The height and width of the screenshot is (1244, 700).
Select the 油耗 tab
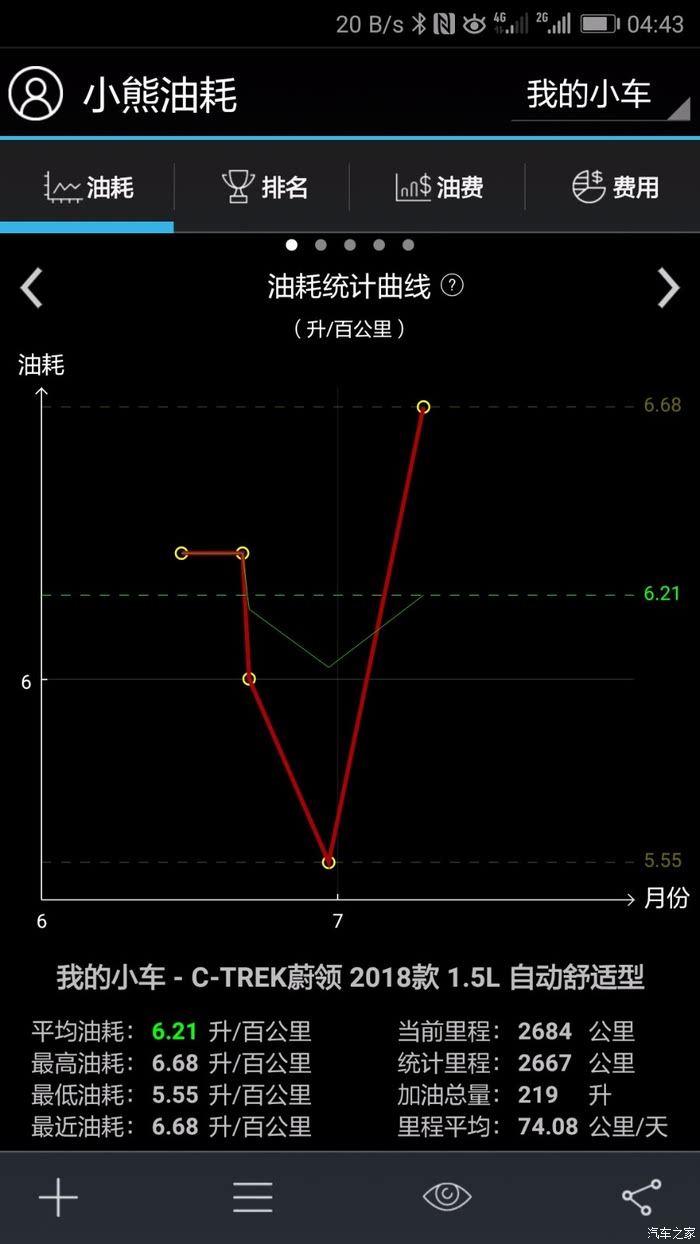point(88,187)
